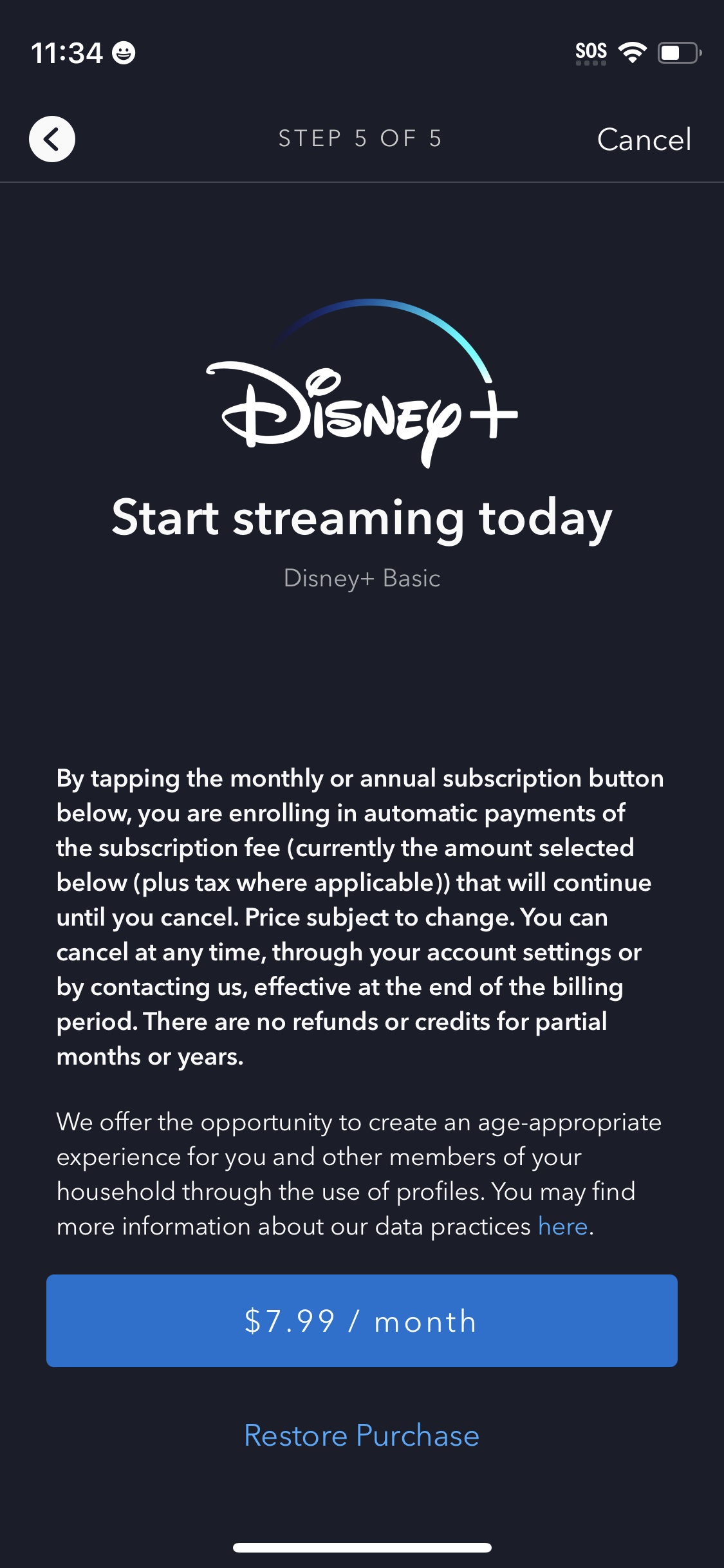This screenshot has width=724, height=1568.
Task: Tap the circular back button background
Action: tap(51, 138)
